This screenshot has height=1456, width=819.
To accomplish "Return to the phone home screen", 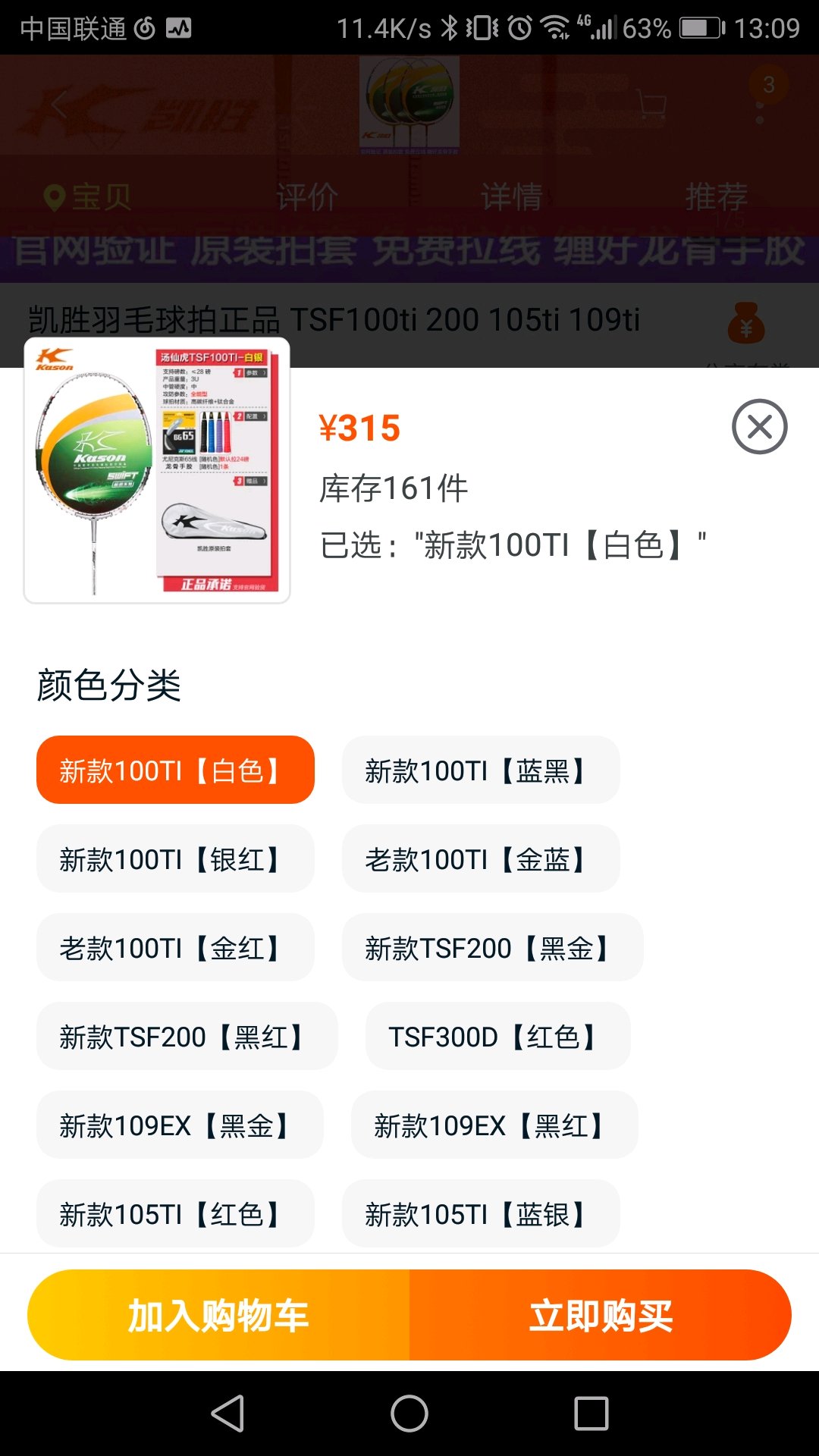I will pos(409,1414).
